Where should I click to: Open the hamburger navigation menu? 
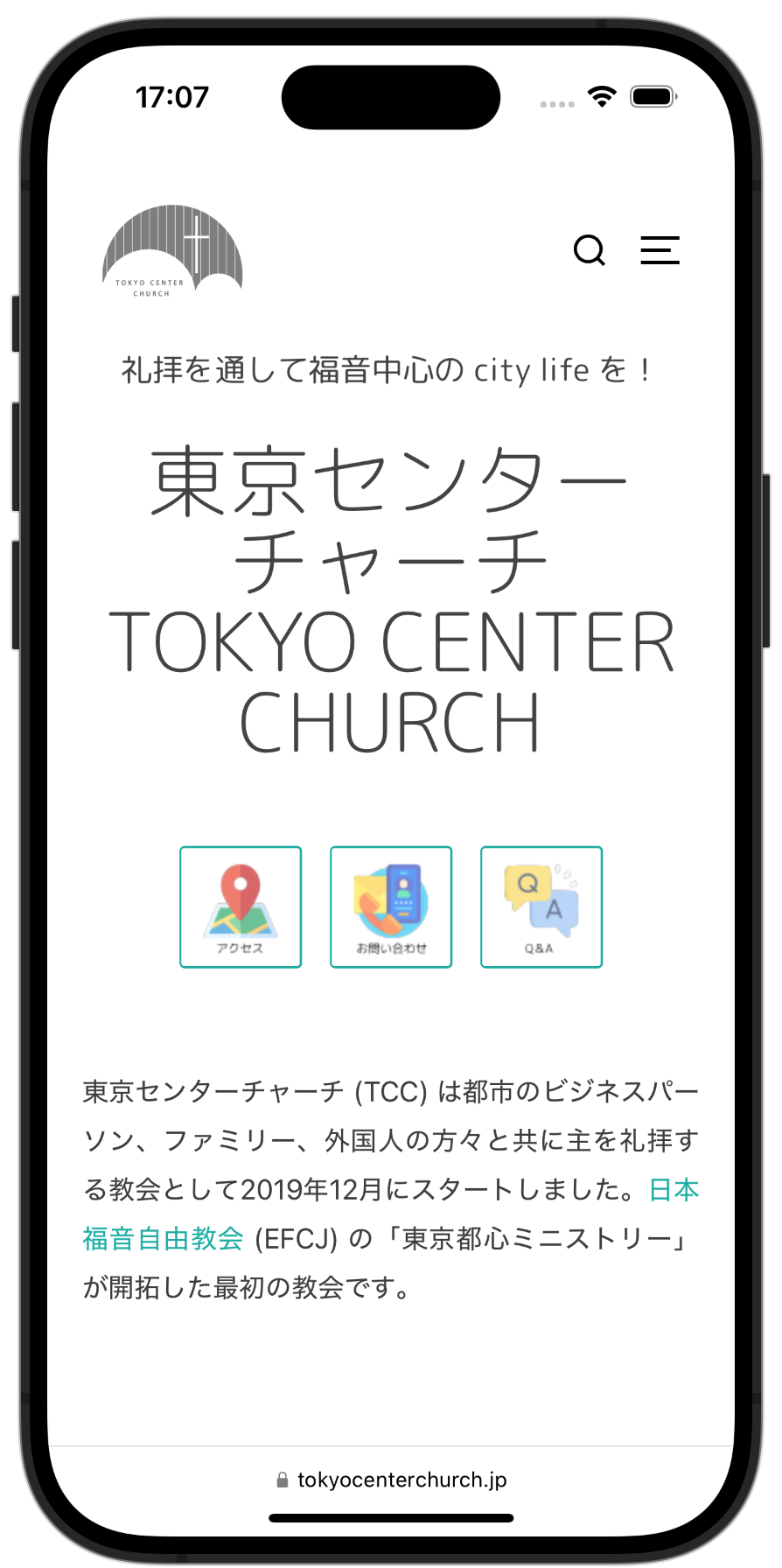660,250
